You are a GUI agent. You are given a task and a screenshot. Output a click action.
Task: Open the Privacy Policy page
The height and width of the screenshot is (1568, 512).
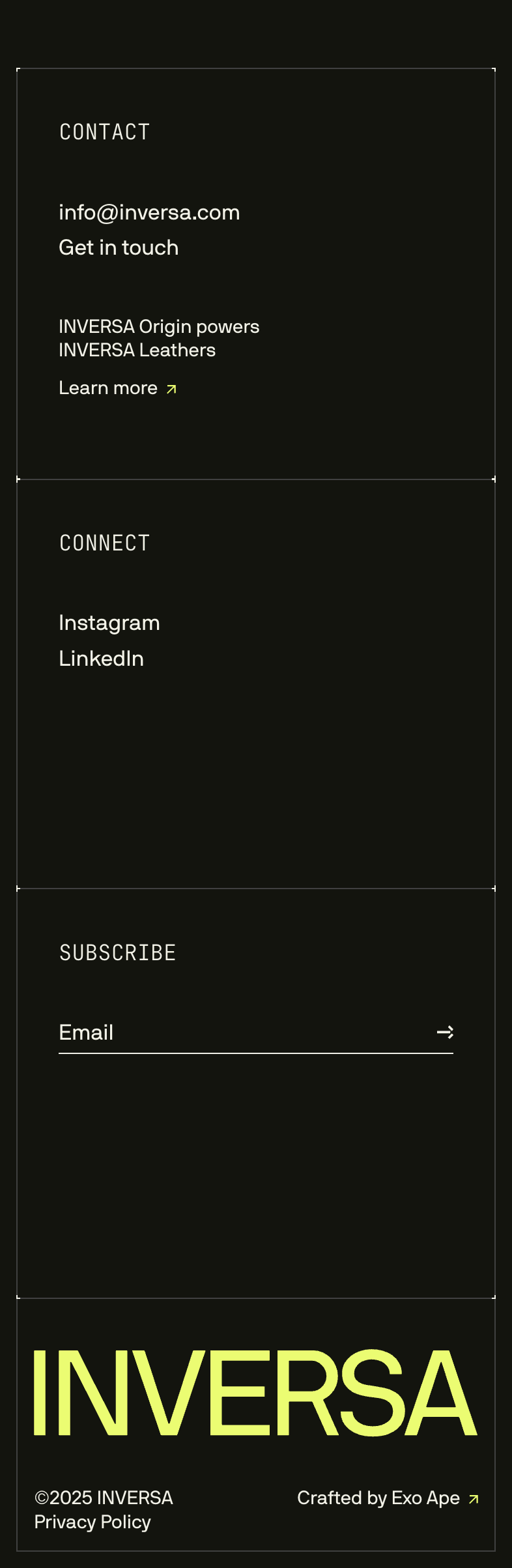coord(92,1522)
